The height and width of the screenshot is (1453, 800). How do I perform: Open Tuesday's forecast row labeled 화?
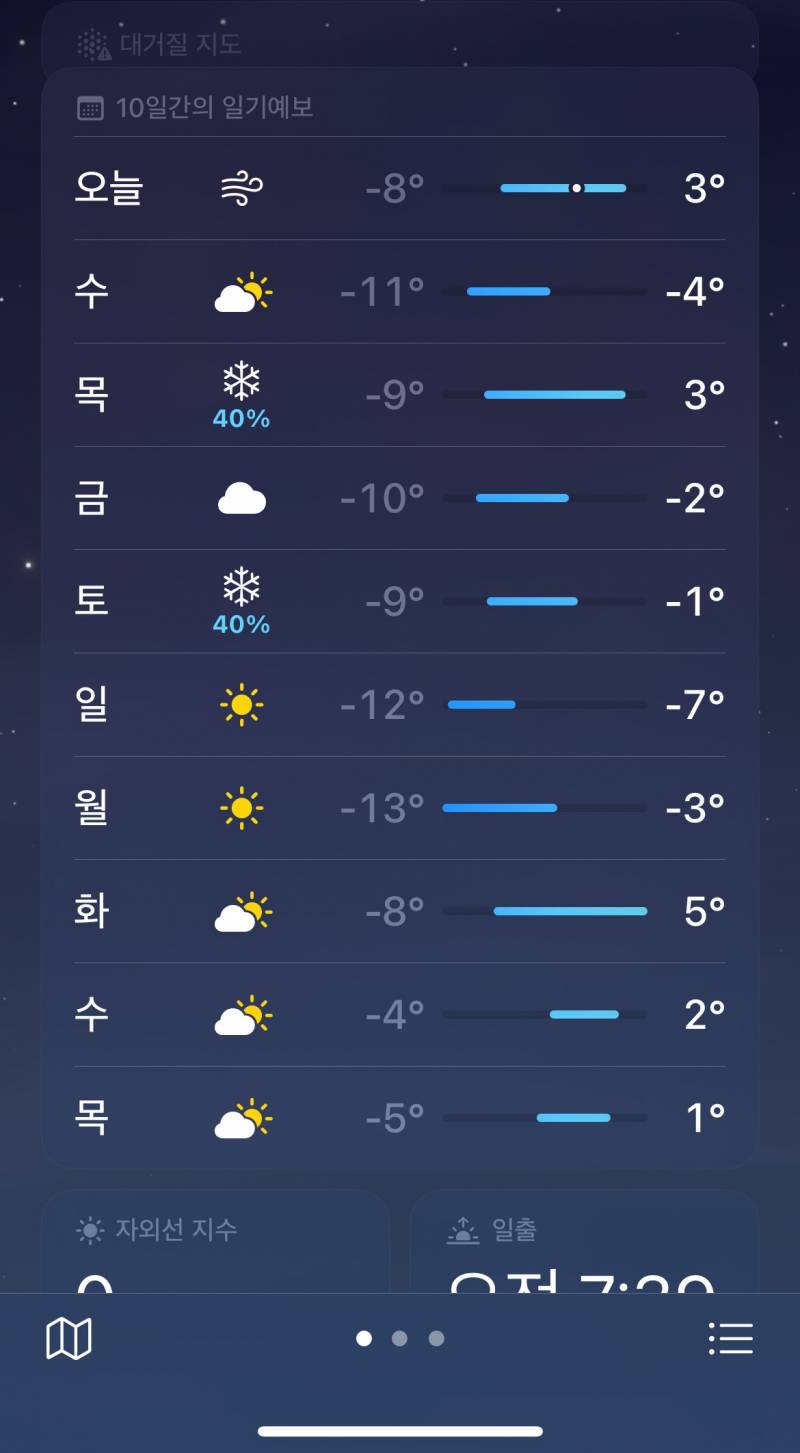pyautogui.click(x=90, y=911)
